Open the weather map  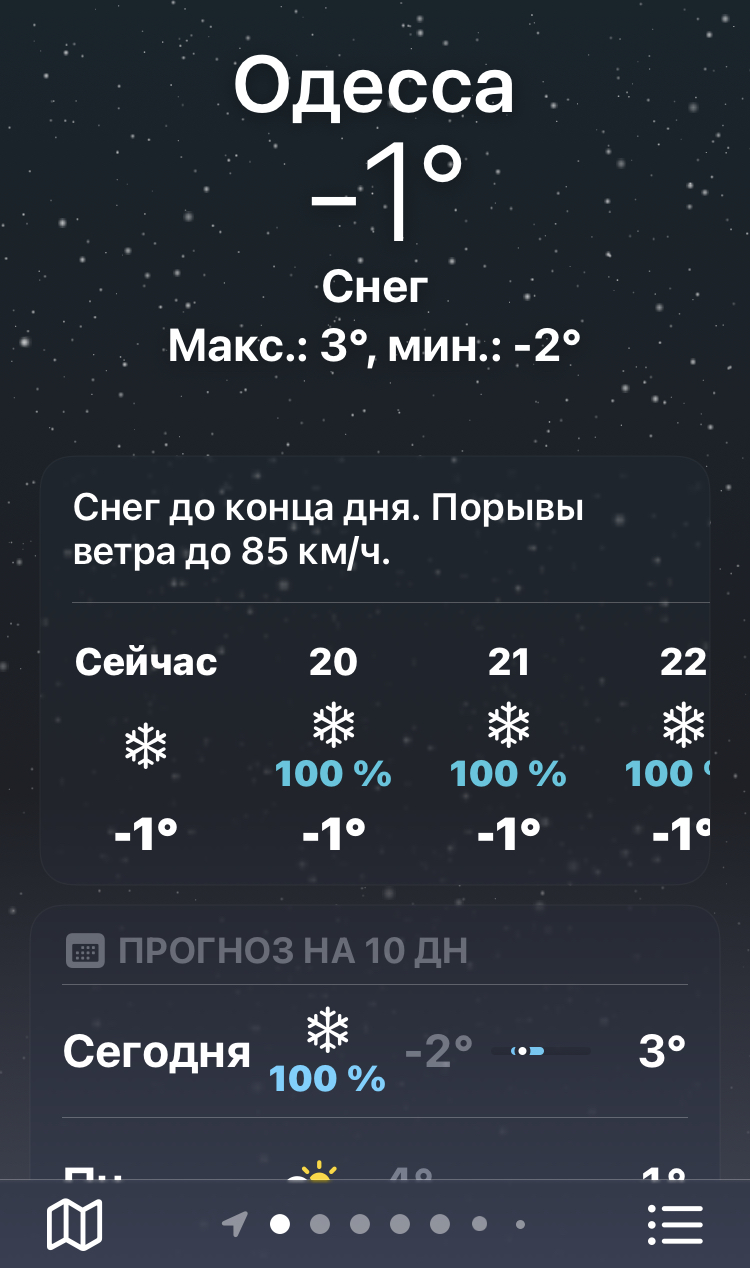pos(75,1223)
